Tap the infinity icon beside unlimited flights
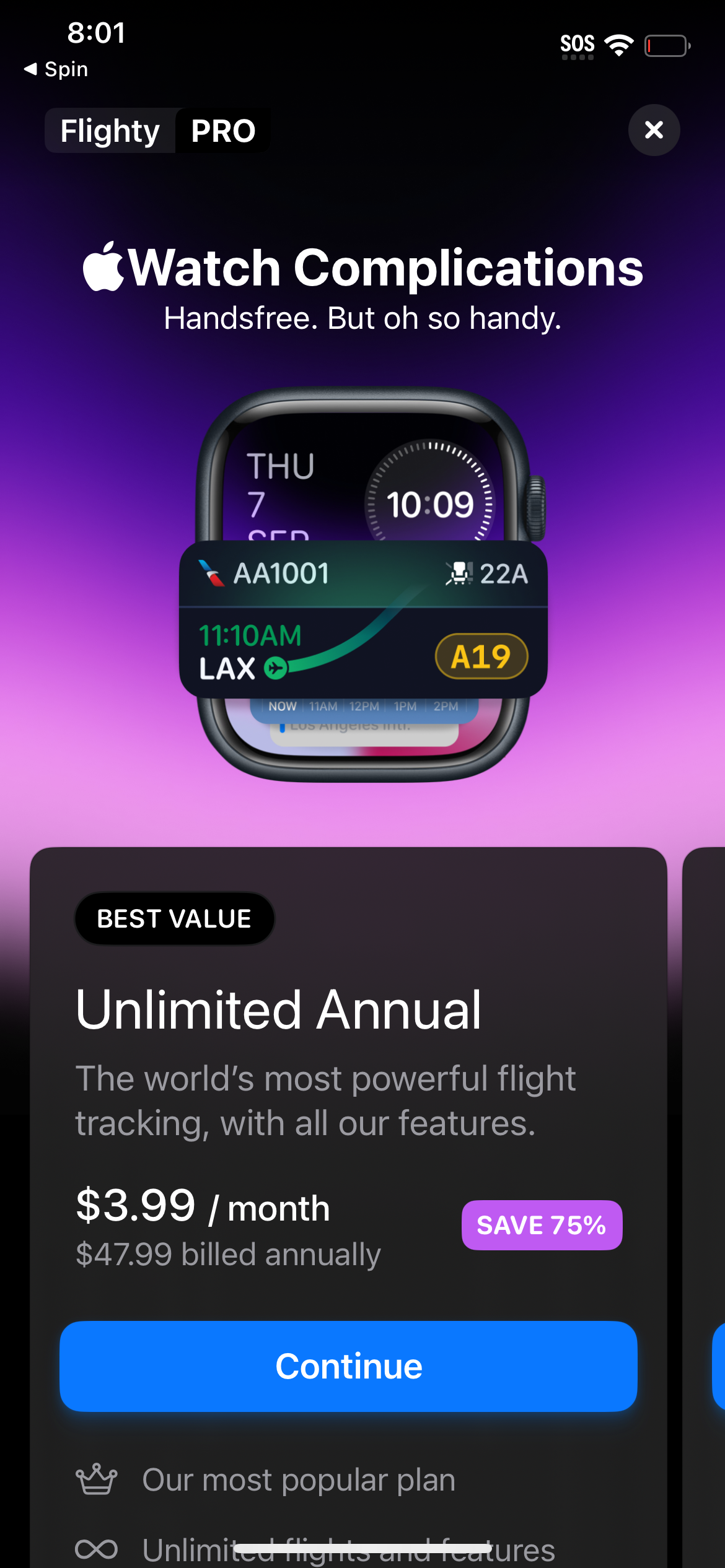This screenshot has width=725, height=1568. tap(98, 1549)
